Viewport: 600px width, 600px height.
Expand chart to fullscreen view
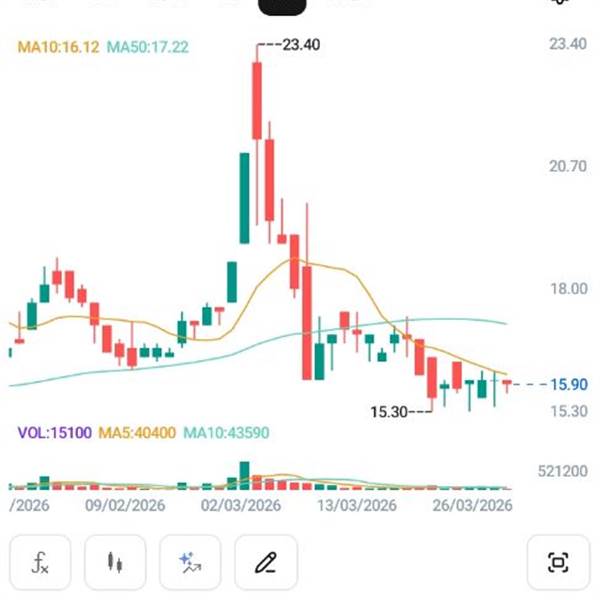point(558,562)
